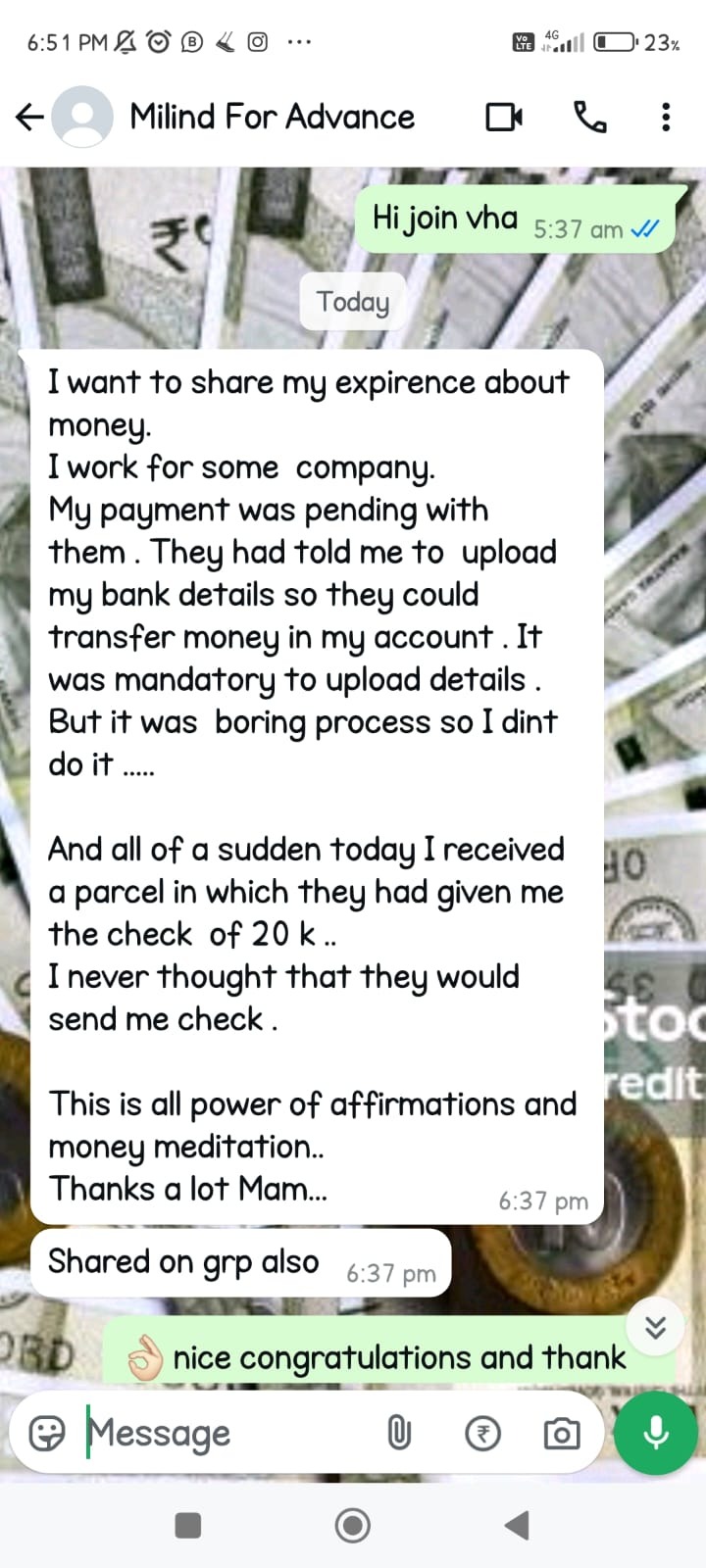Open the three-dot overflow menu

[666, 118]
